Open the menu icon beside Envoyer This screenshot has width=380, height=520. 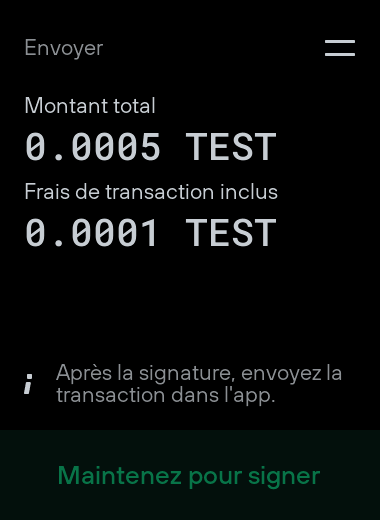340,48
